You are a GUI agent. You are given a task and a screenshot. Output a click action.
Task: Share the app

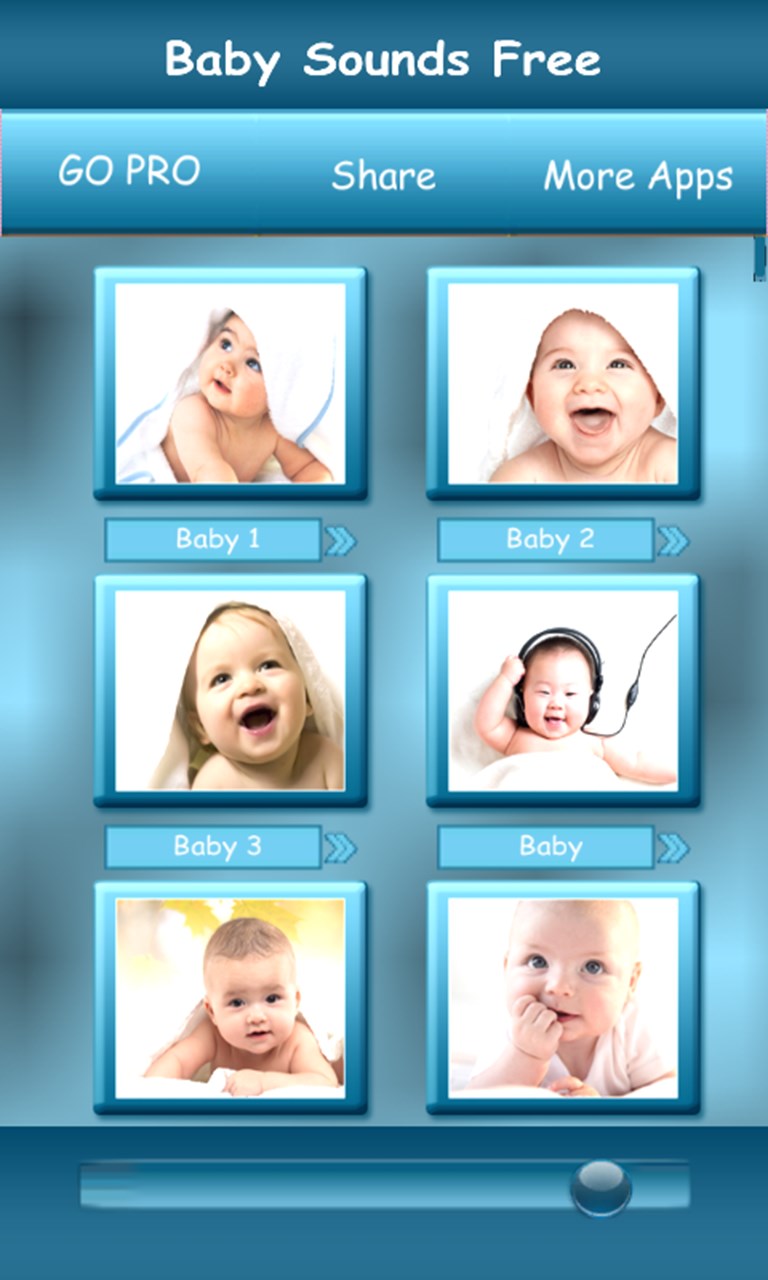pyautogui.click(x=384, y=175)
